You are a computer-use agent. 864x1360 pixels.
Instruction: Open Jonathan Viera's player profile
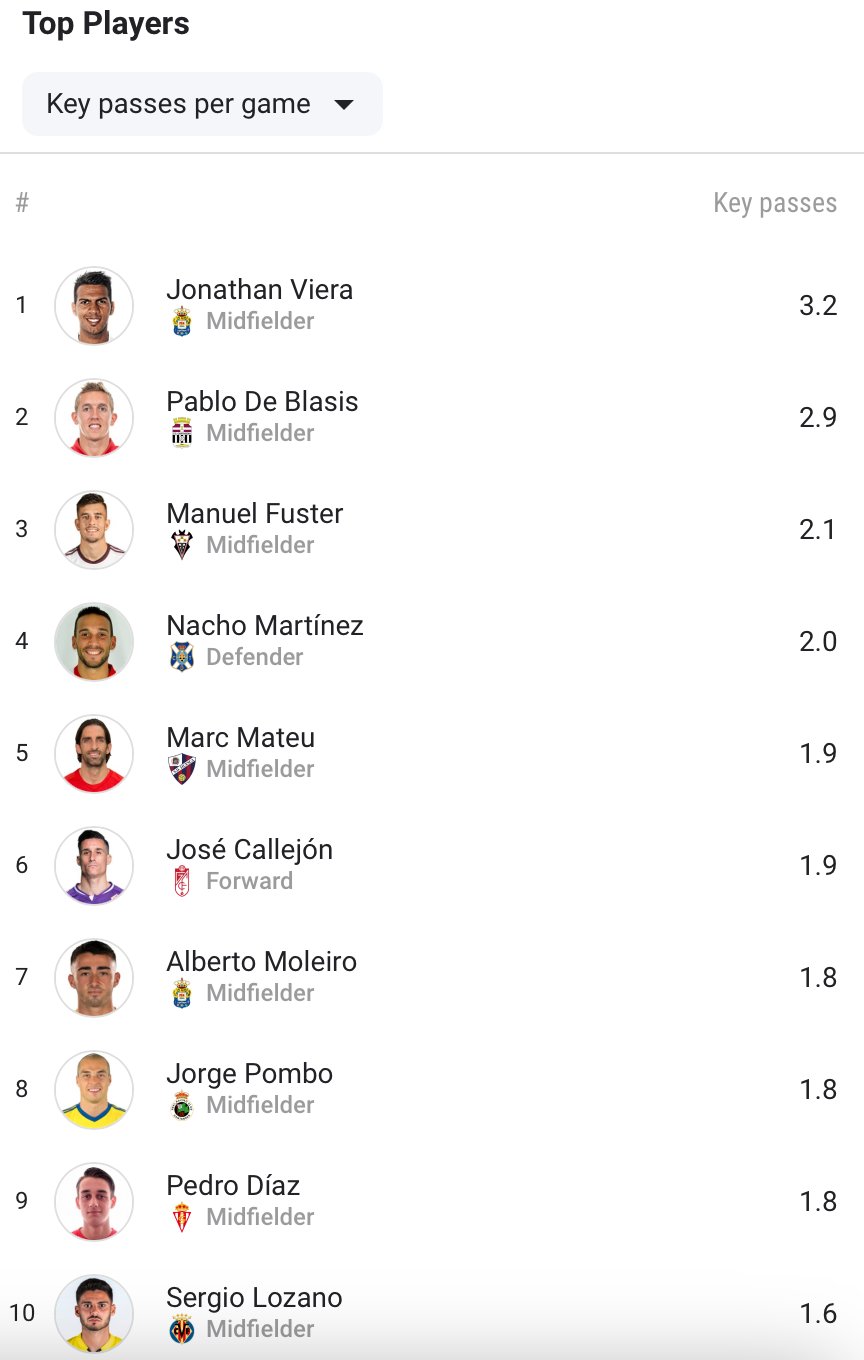click(x=259, y=290)
